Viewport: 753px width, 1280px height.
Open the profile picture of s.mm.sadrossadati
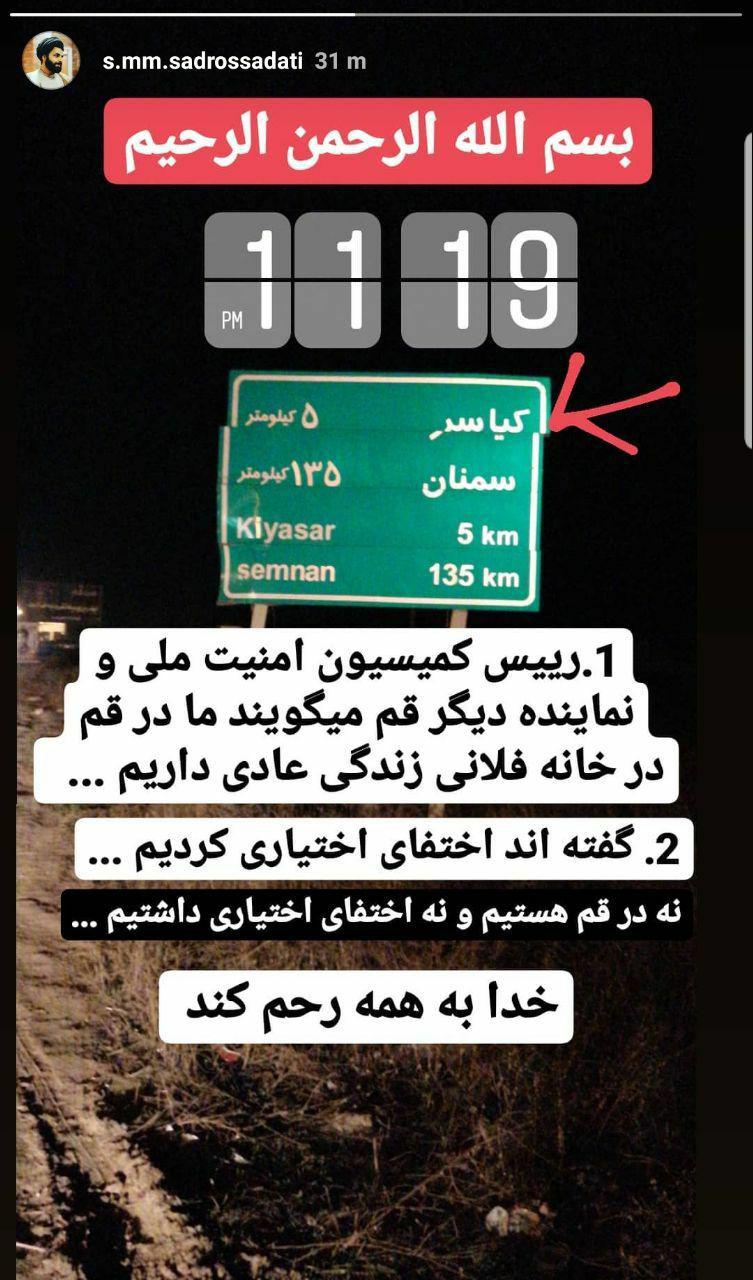coord(50,61)
